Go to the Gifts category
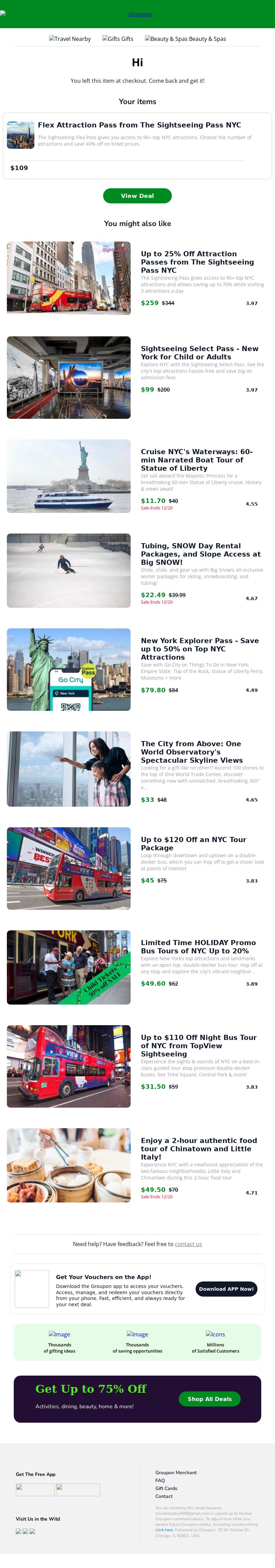275x1568 pixels. (118, 39)
